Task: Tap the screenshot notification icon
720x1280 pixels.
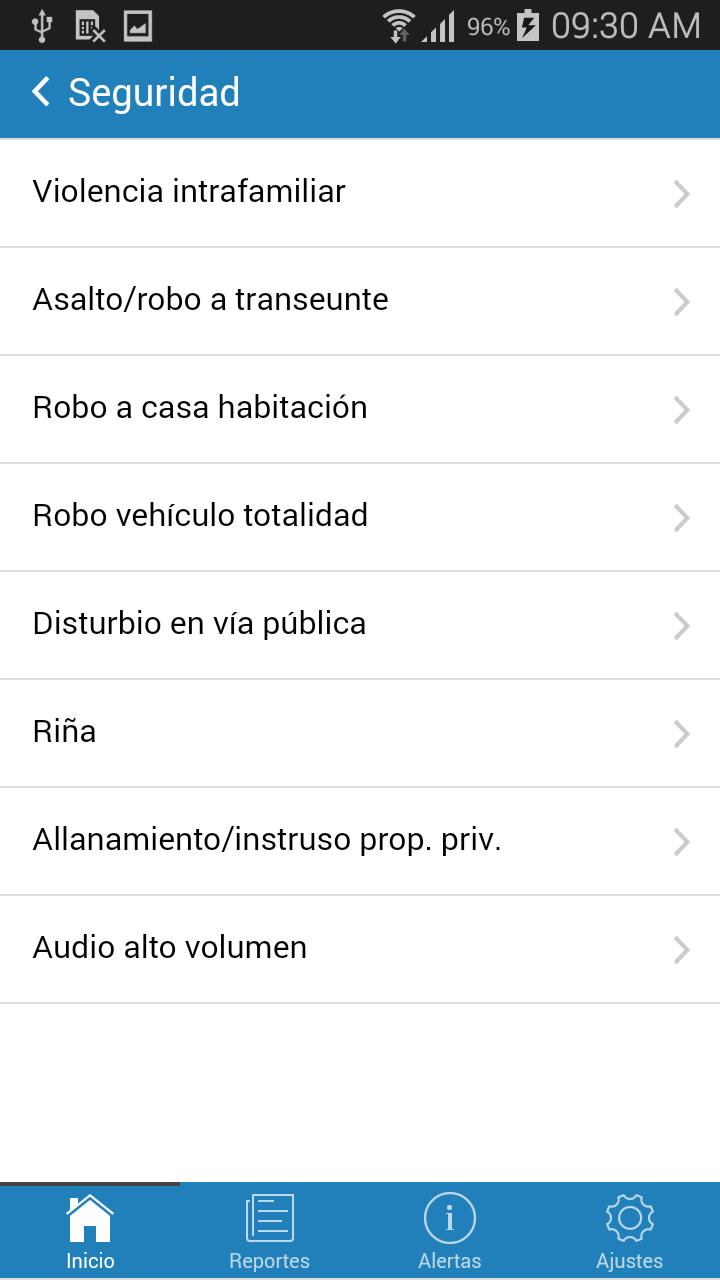Action: [137, 24]
